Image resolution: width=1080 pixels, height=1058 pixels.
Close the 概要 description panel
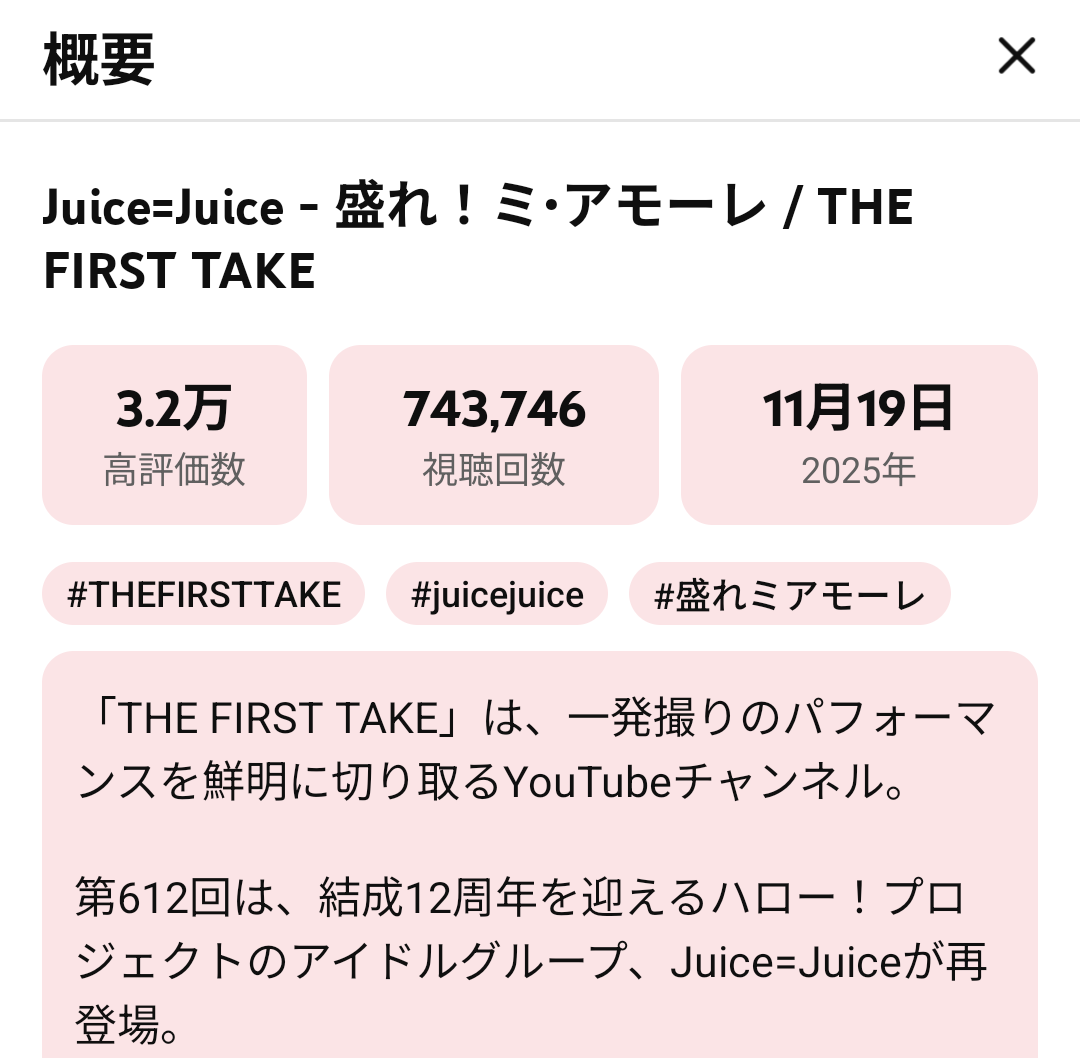pos(1016,58)
